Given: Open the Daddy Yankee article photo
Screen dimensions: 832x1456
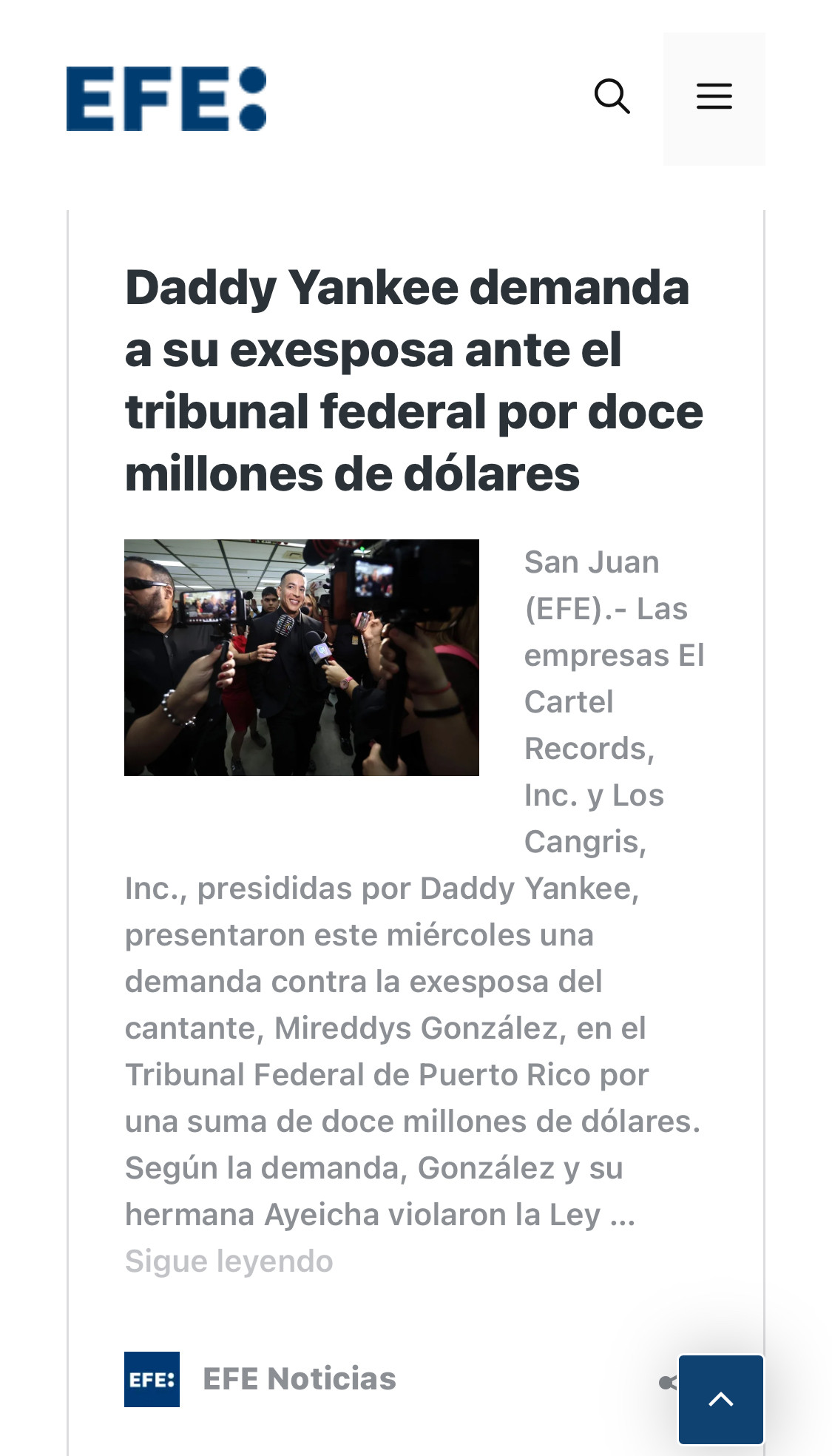Looking at the screenshot, I should point(301,657).
